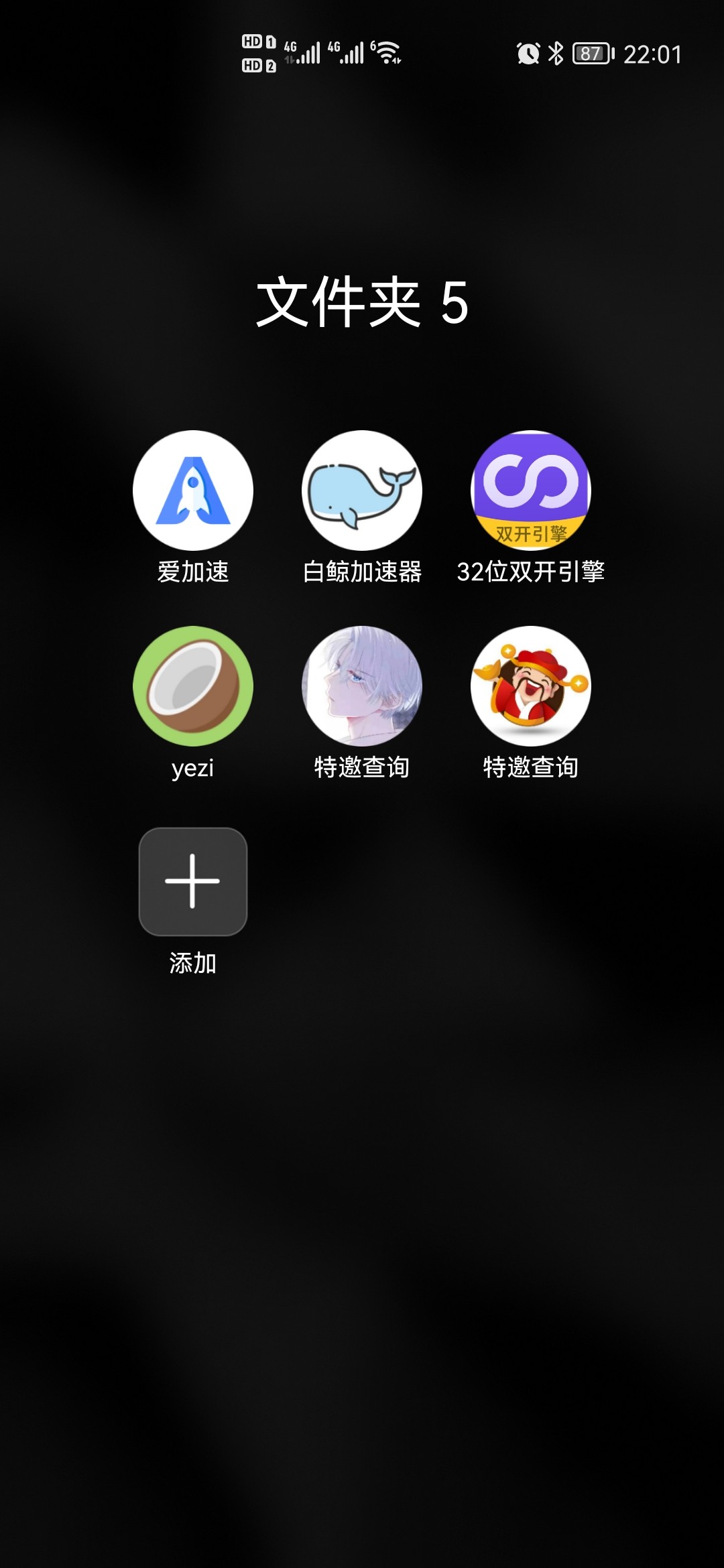Launch 白鲸加速器 whale accelerator
Viewport: 724px width, 1568px height.
coord(362,491)
